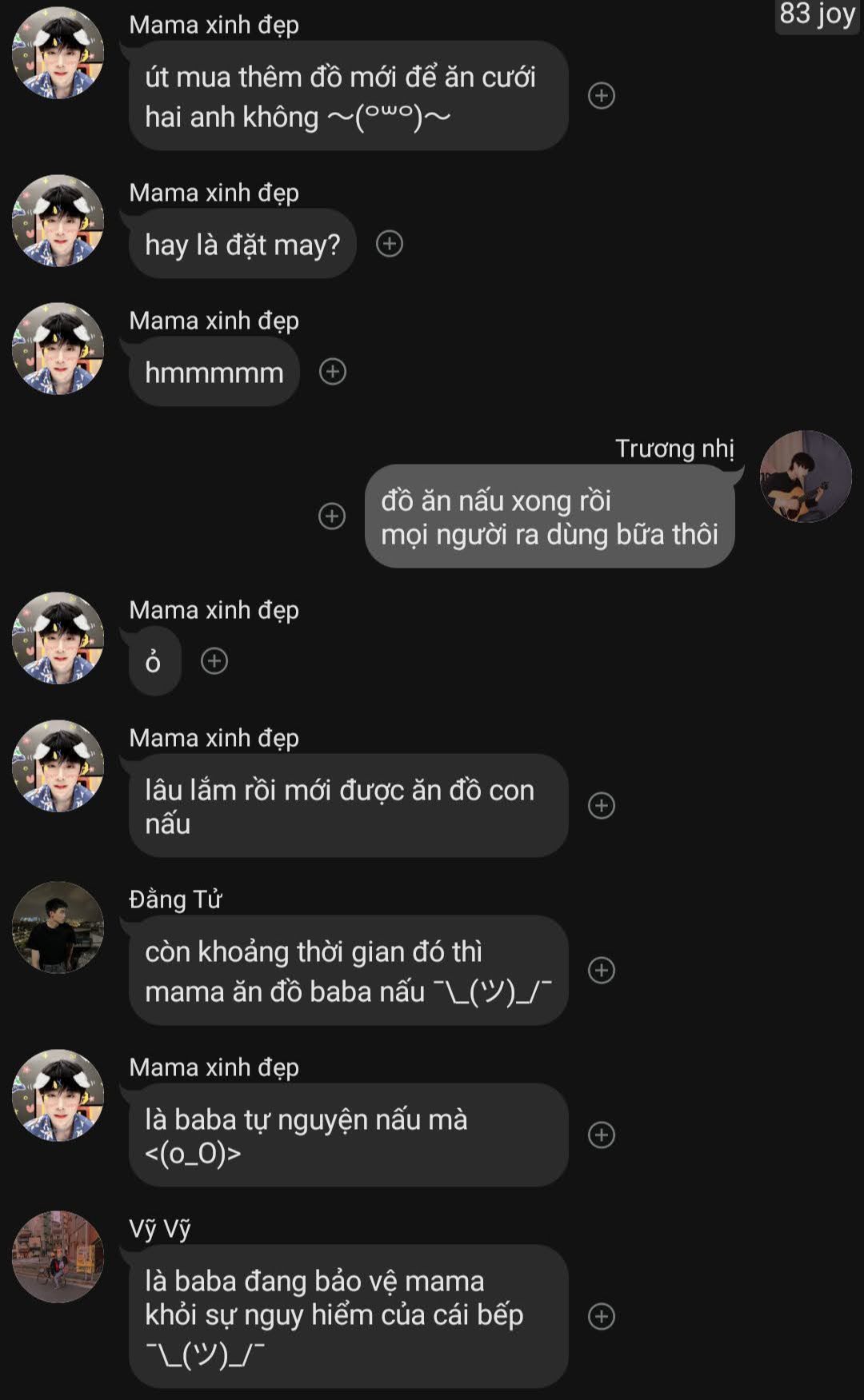The width and height of the screenshot is (864, 1400).
Task: Add reaction to the 'ỏ' message
Action: [214, 661]
